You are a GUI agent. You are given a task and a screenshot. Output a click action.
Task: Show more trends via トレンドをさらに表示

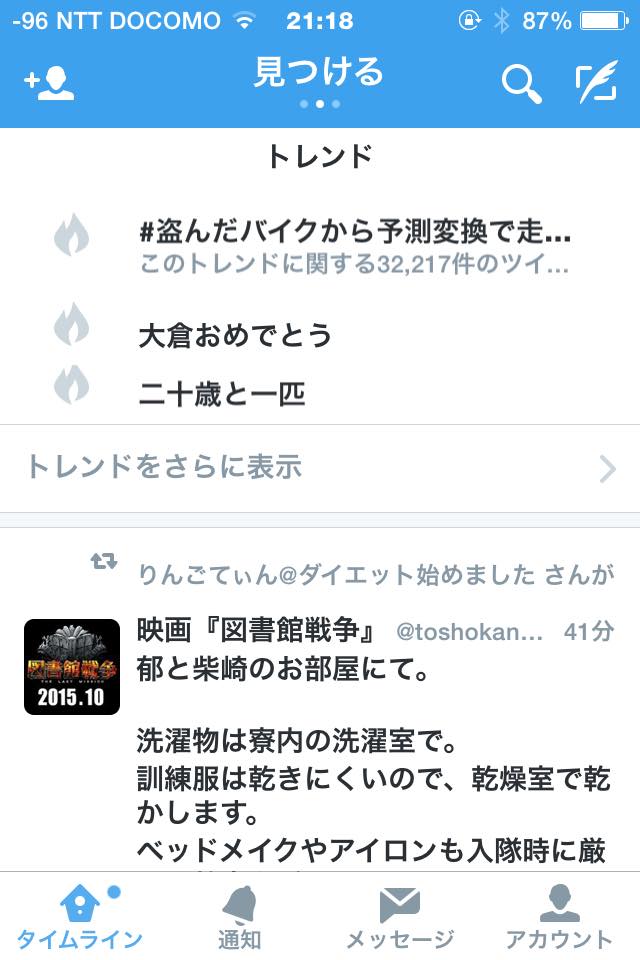click(320, 467)
